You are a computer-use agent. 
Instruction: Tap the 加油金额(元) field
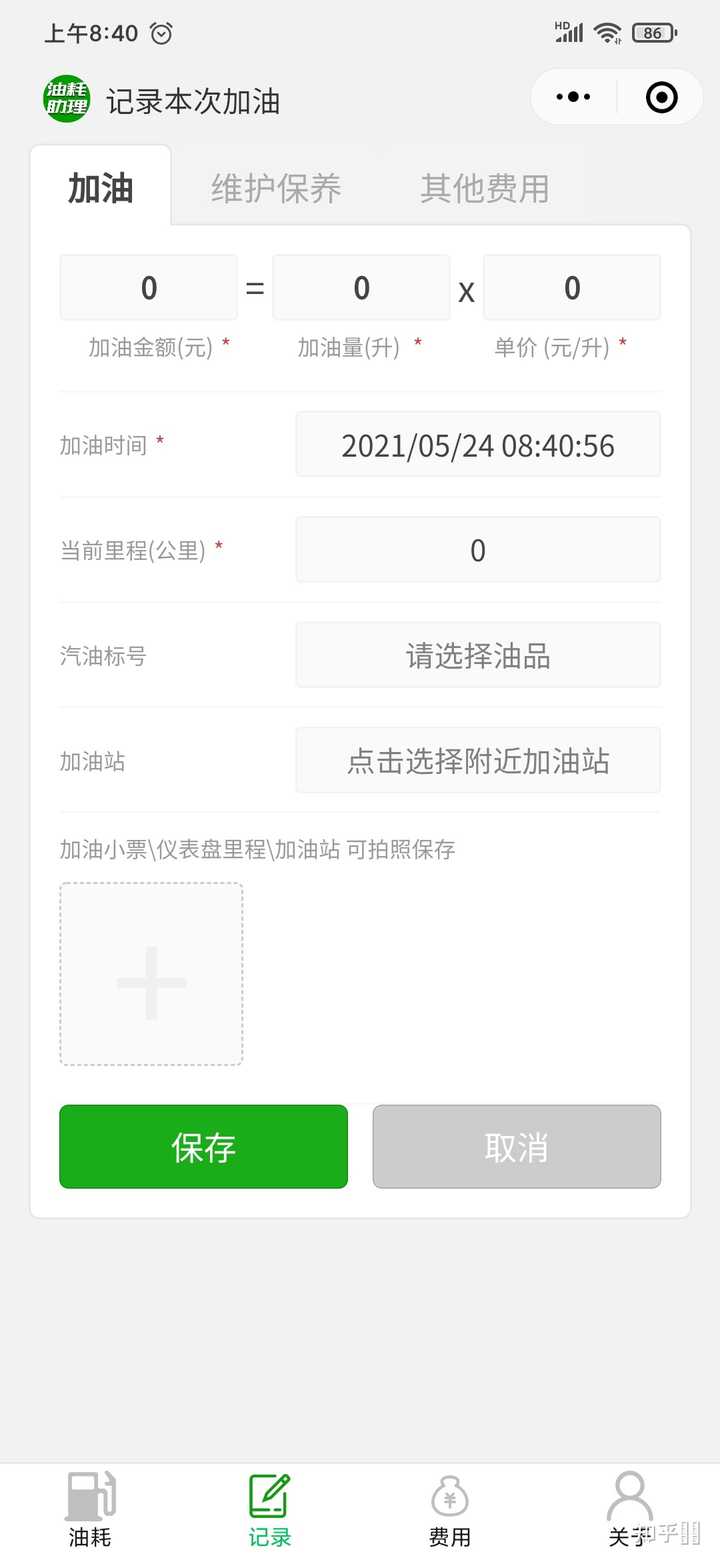(149, 288)
